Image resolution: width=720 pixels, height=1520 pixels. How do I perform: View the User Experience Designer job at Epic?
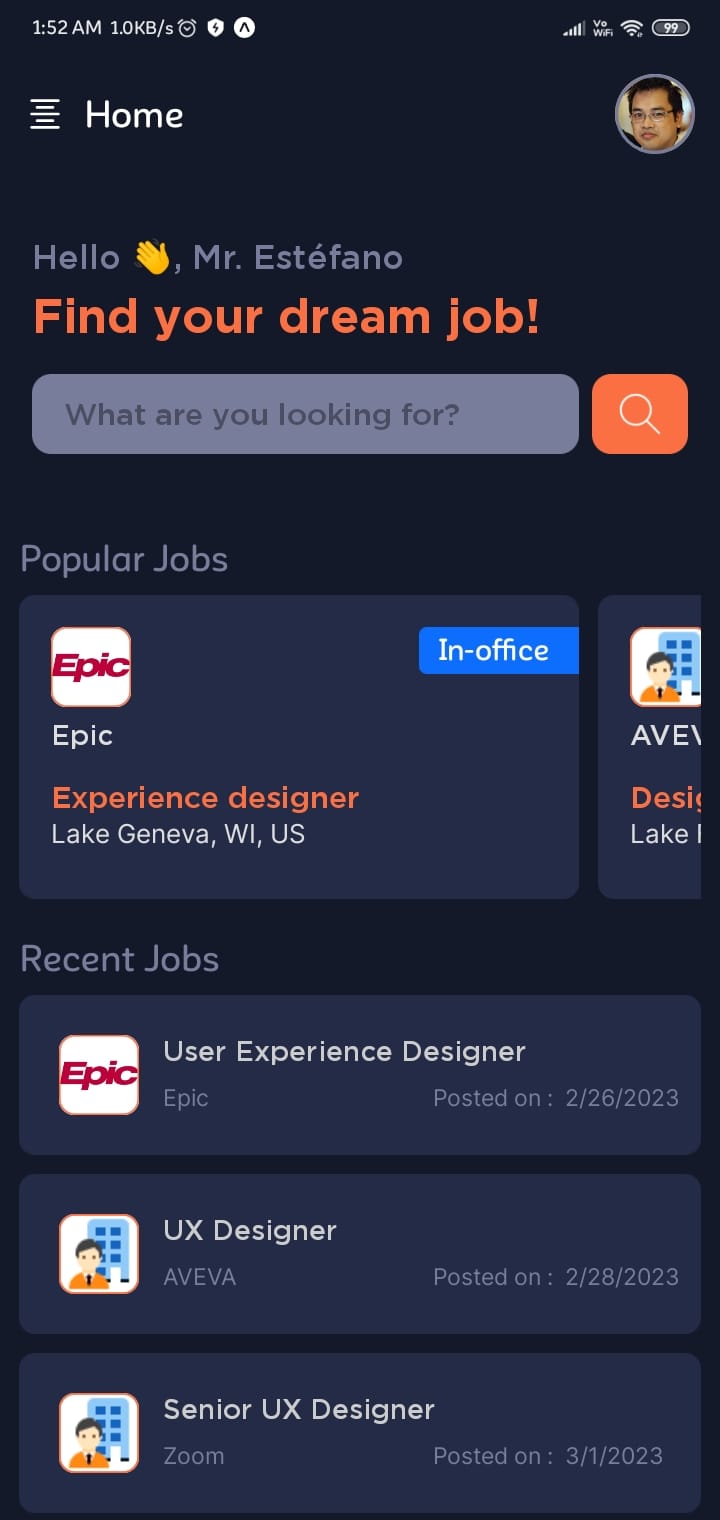click(x=360, y=1075)
